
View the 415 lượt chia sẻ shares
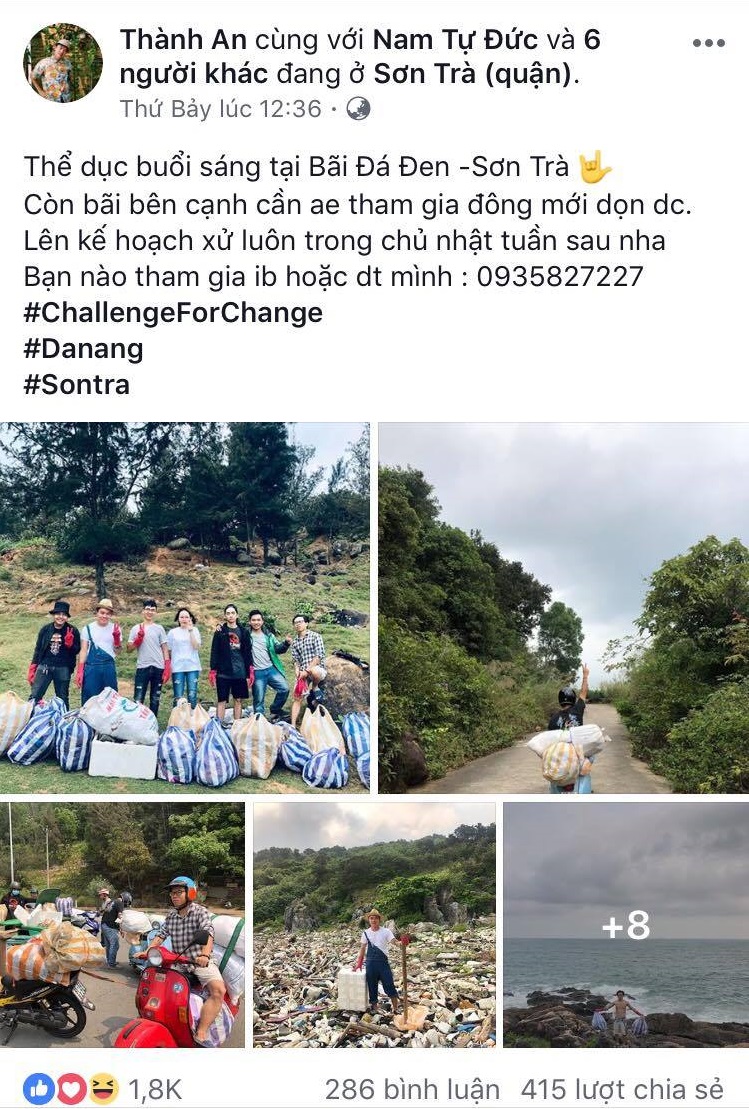coord(622,1089)
